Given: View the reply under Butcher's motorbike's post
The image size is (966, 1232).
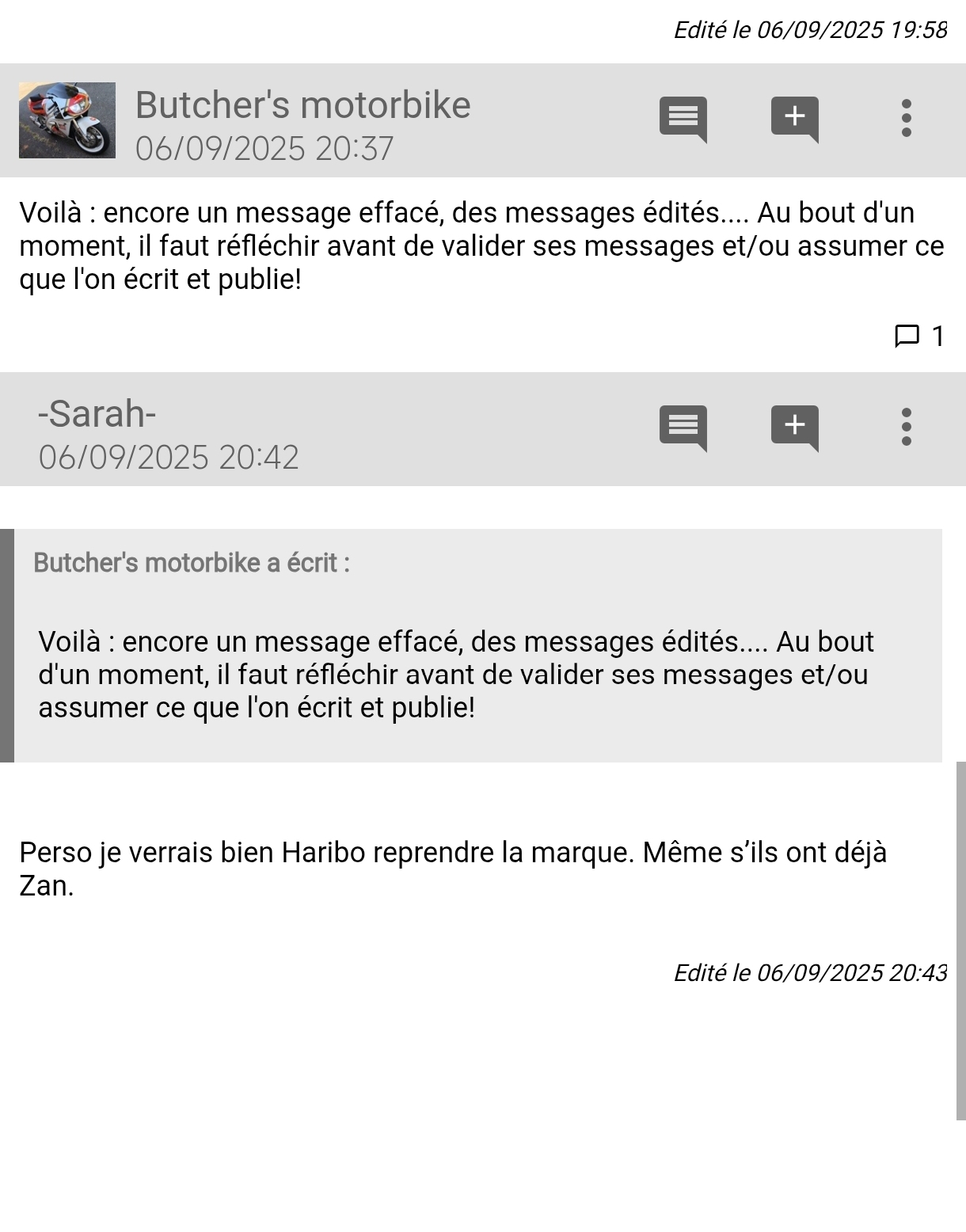Looking at the screenshot, I should (918, 337).
